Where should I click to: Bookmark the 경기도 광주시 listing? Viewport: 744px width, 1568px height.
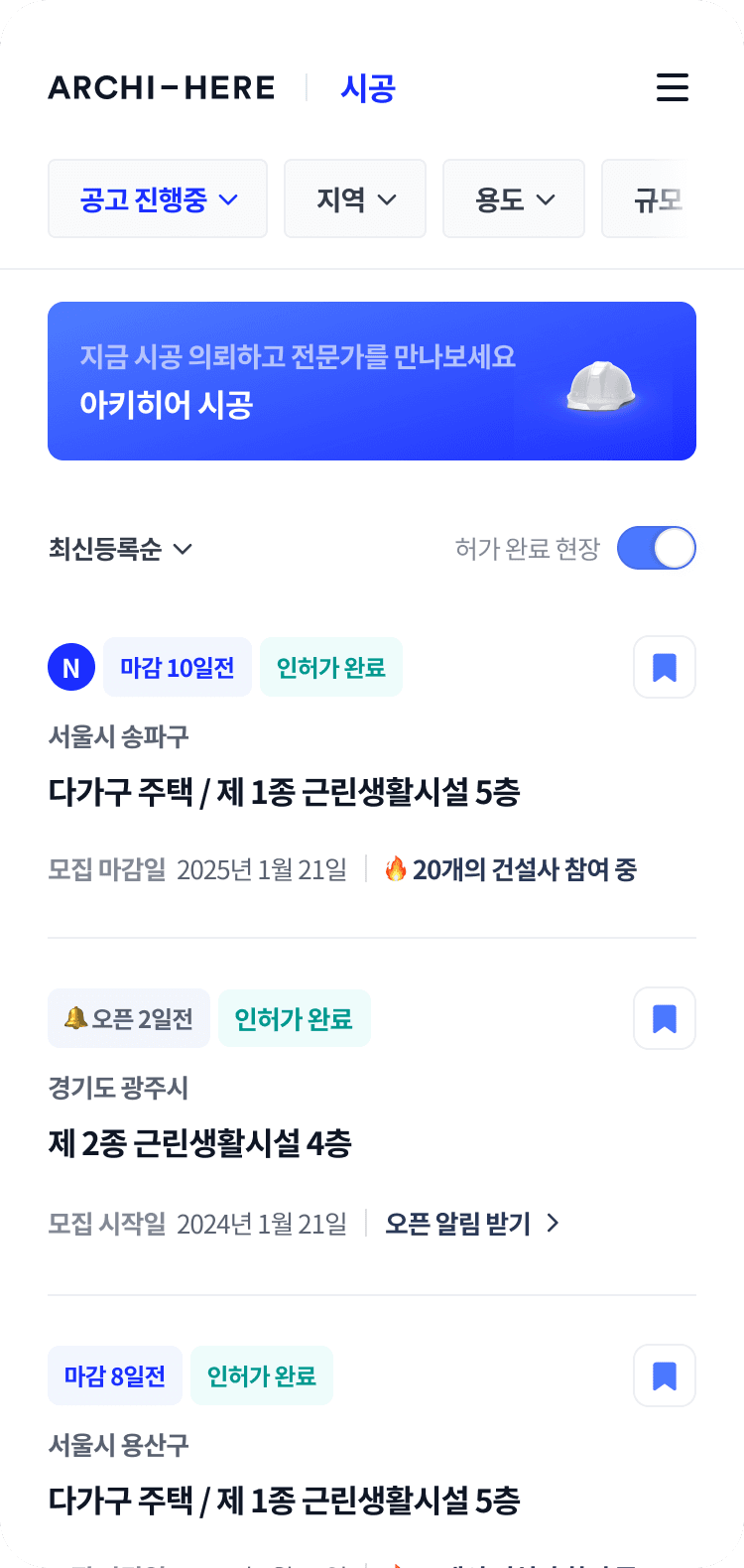[665, 1018]
